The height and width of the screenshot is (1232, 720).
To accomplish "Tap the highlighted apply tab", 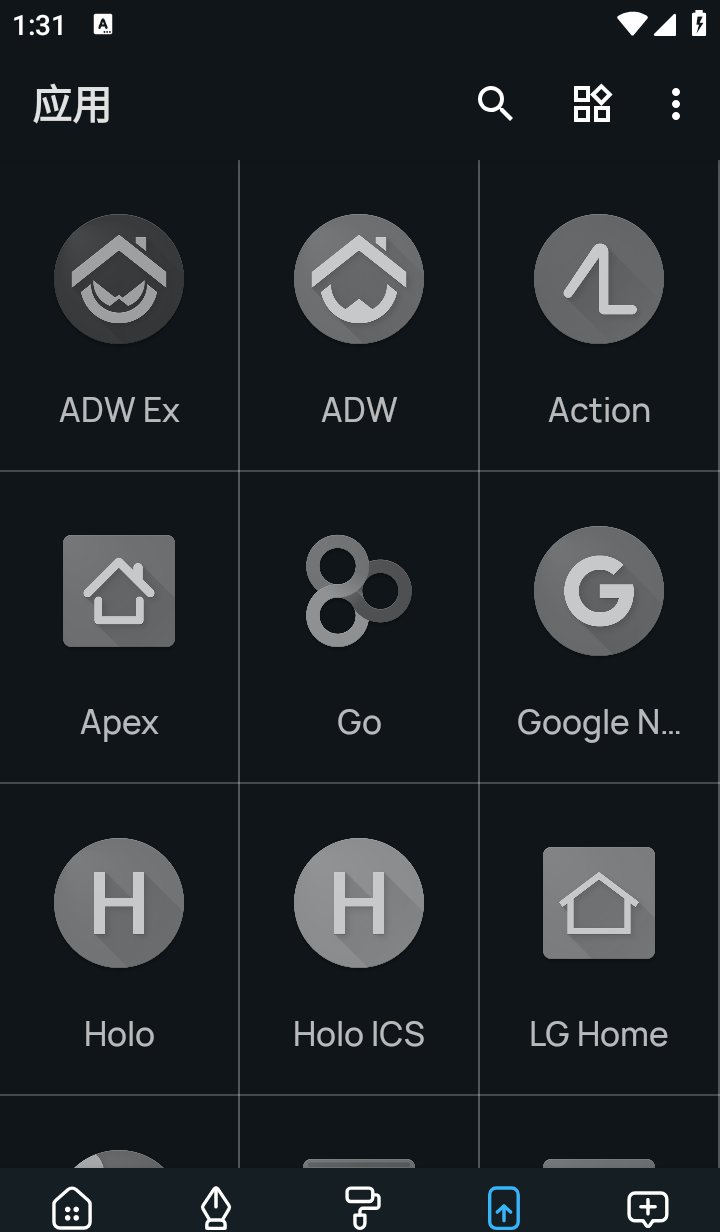I will 504,1208.
